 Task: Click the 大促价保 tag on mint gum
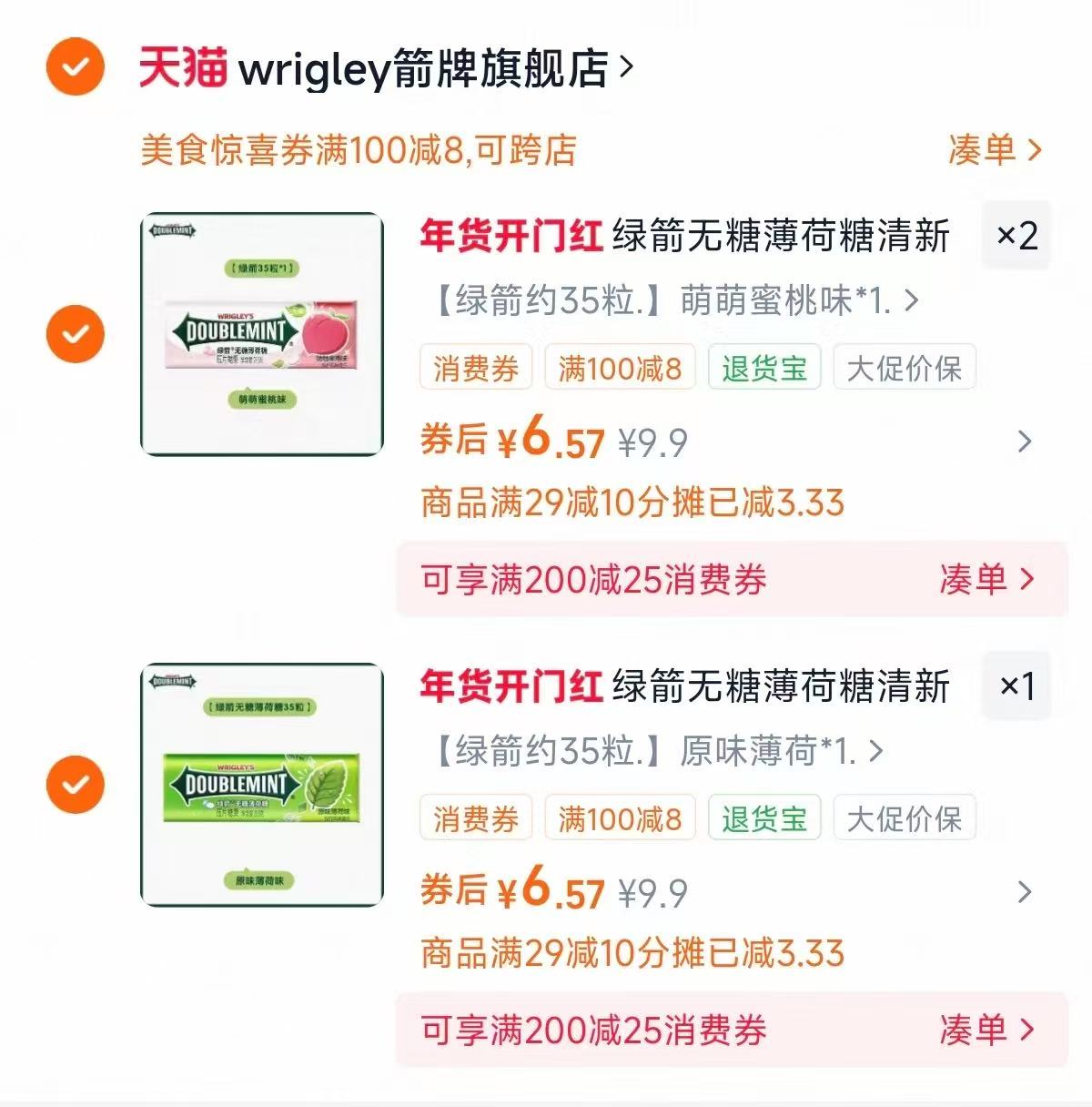(905, 818)
